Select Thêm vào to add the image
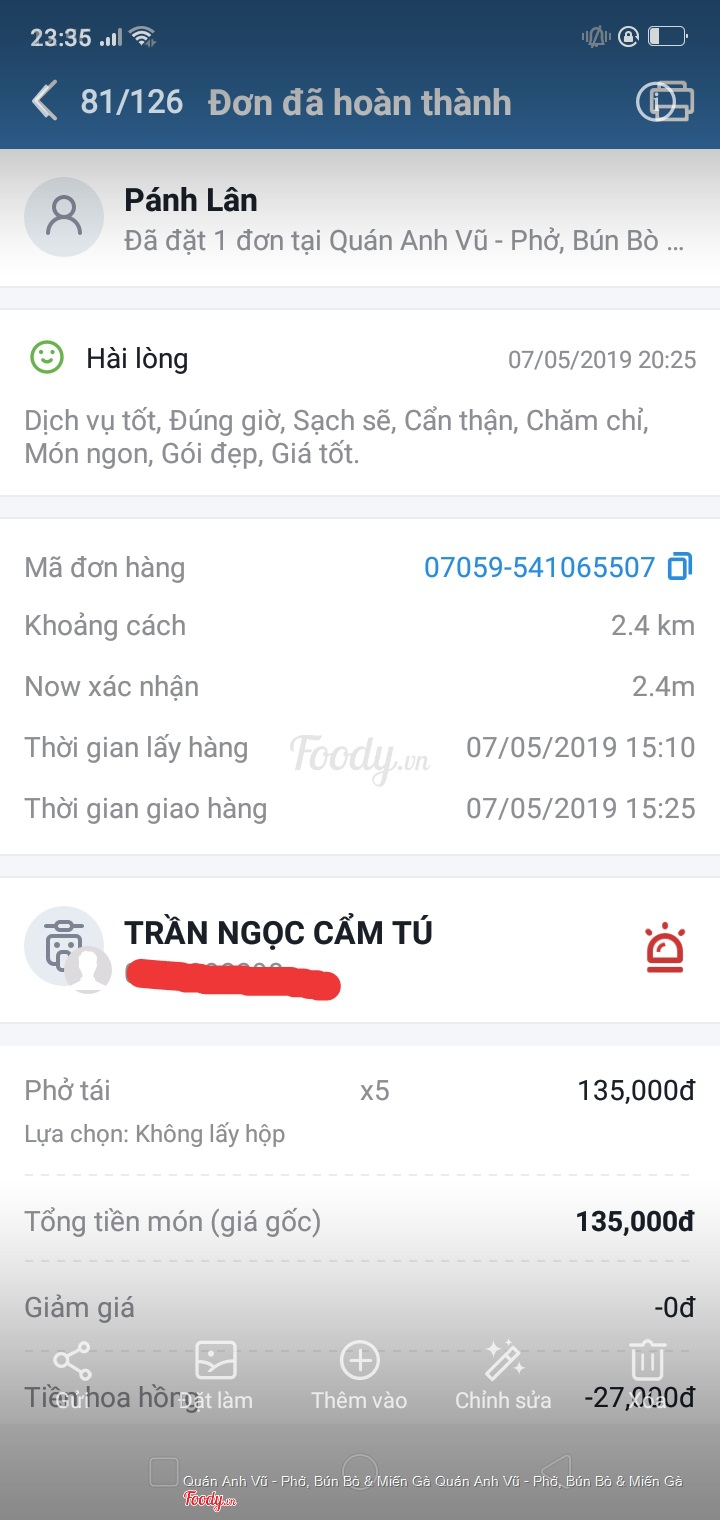Viewport: 720px width, 1520px height. pyautogui.click(x=359, y=1375)
